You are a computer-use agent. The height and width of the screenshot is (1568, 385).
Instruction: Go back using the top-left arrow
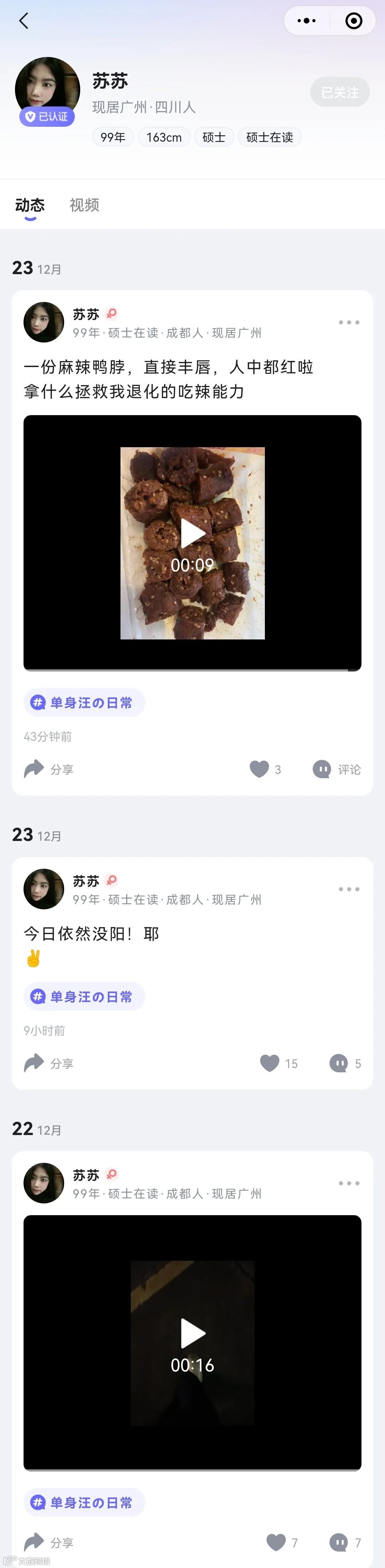tap(24, 21)
